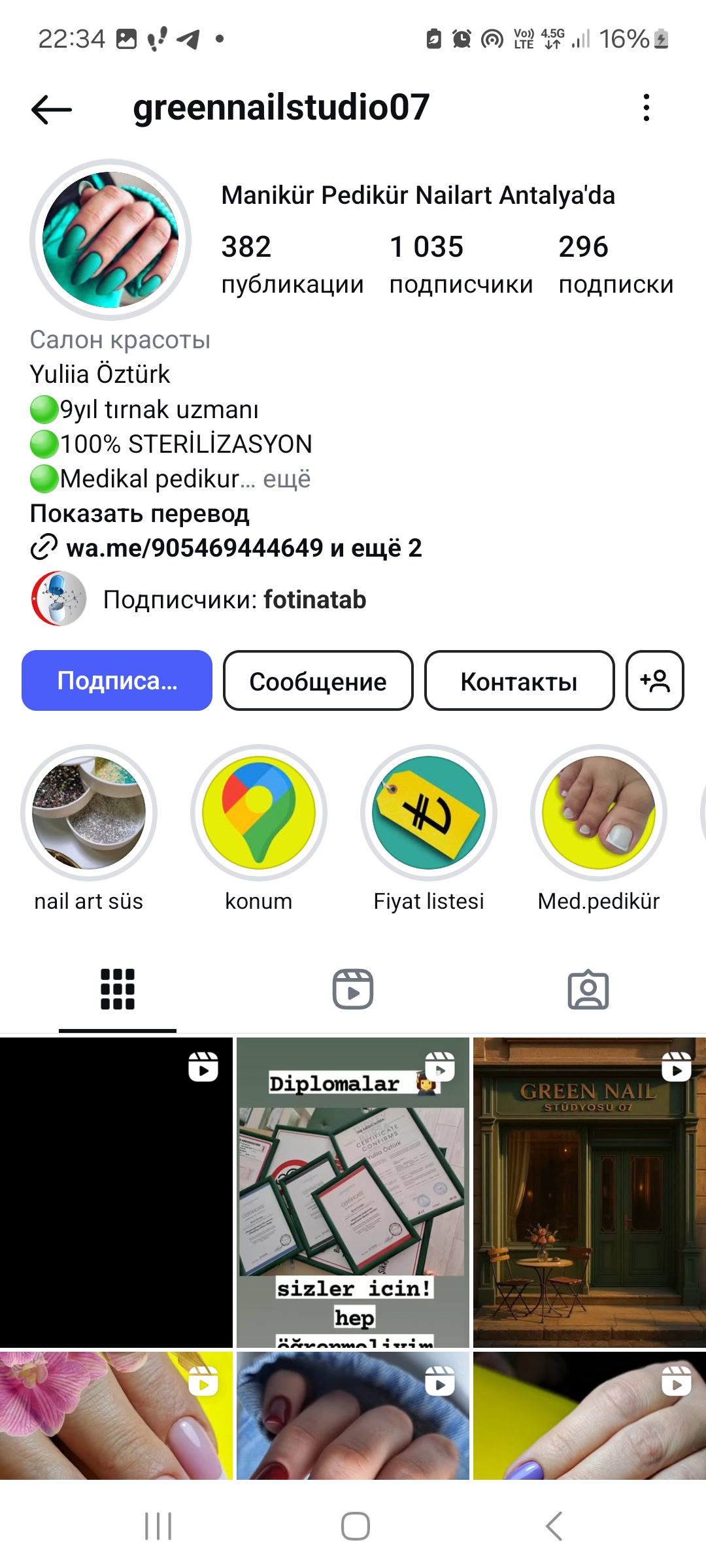
Task: Expand the bio with ещё
Action: tap(286, 479)
